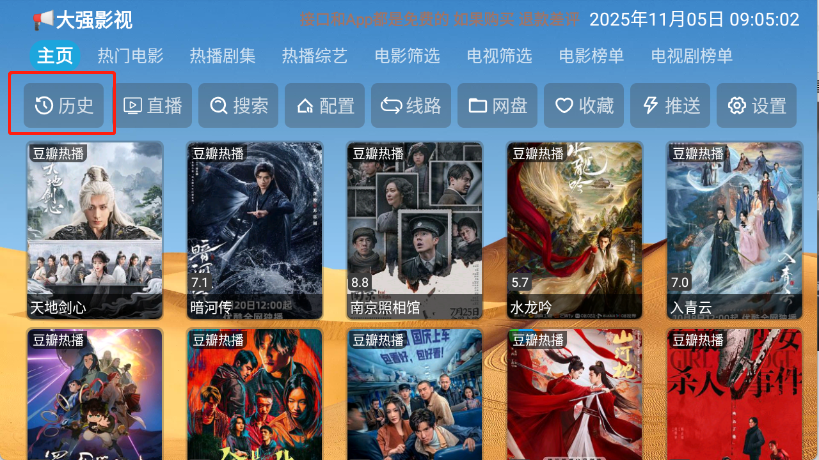
Task: Open the 电影筛选 tab
Action: click(407, 56)
